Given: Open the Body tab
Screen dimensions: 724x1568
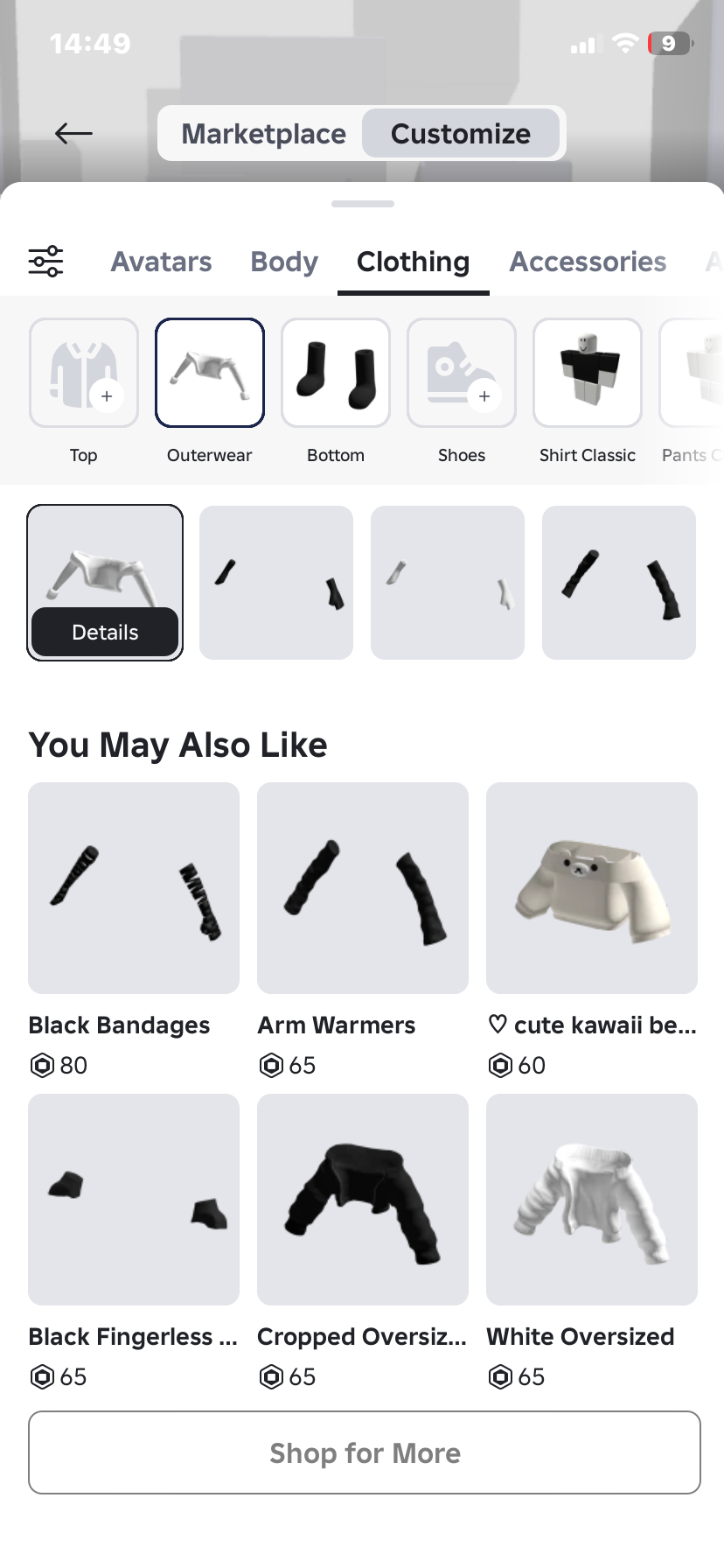Looking at the screenshot, I should (284, 262).
